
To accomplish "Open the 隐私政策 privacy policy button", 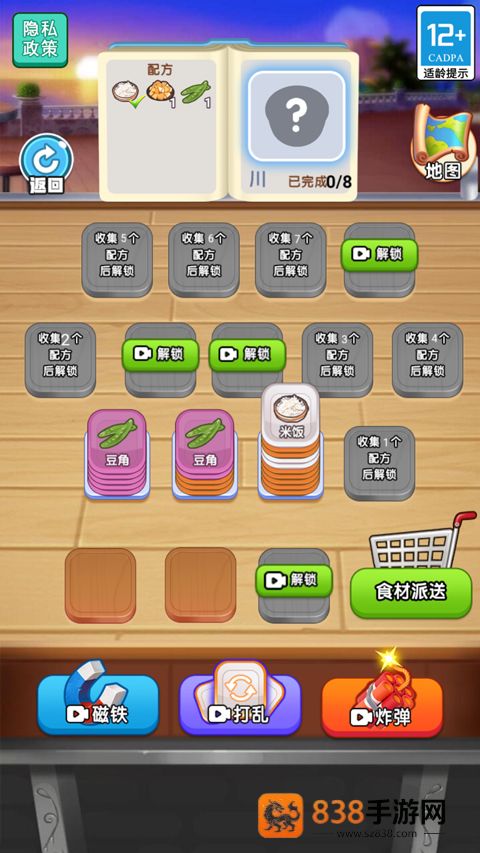I will click(x=40, y=40).
